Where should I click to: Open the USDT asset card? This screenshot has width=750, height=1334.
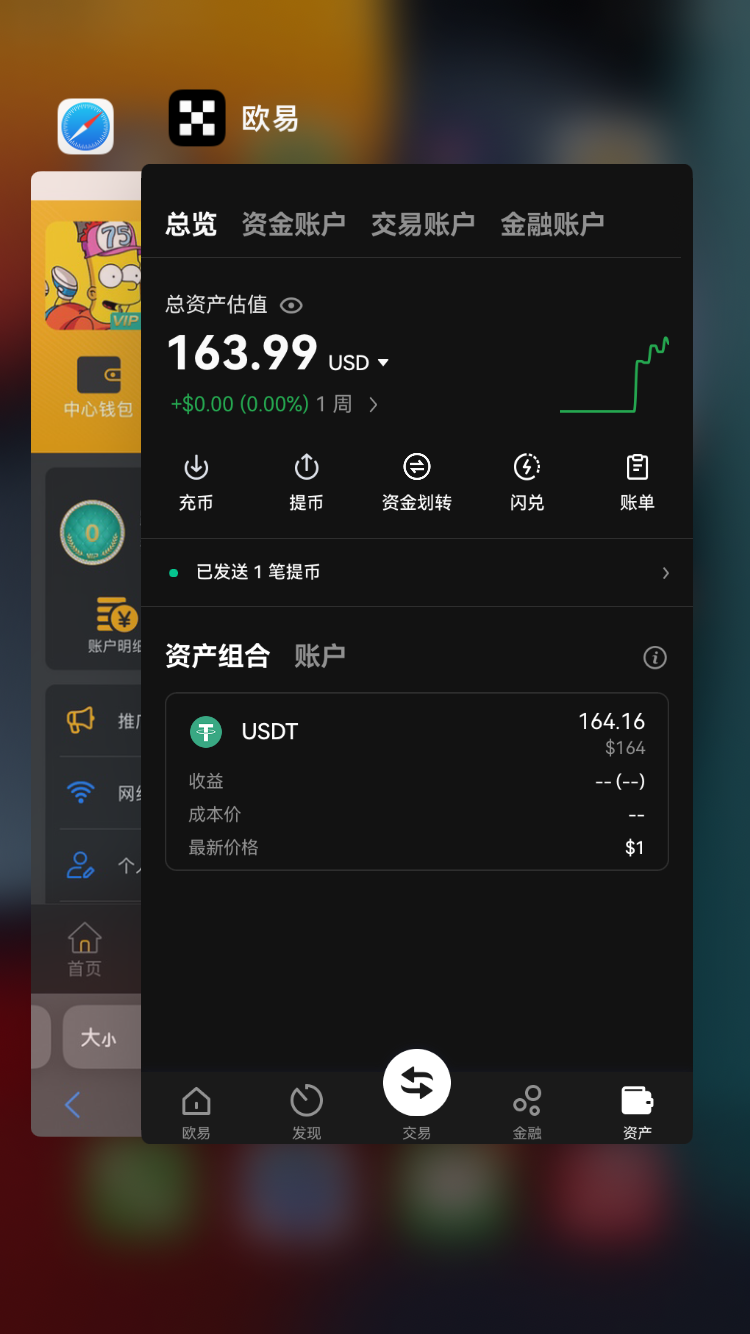pos(416,780)
